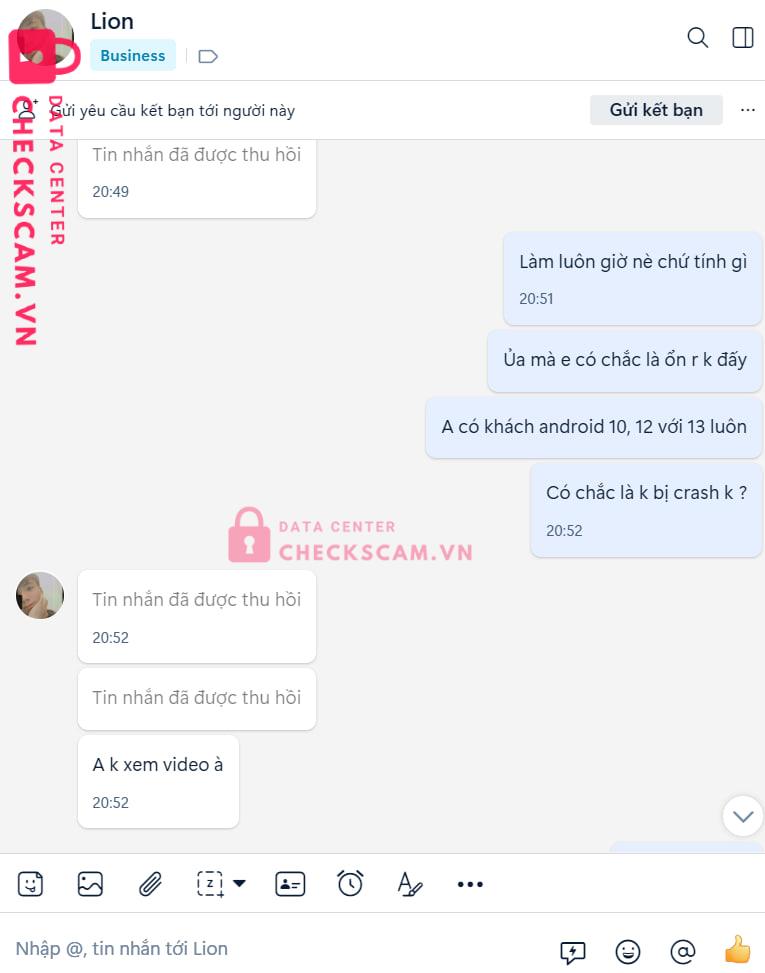Share a contact card
The width and height of the screenshot is (765, 973).
[x=290, y=884]
